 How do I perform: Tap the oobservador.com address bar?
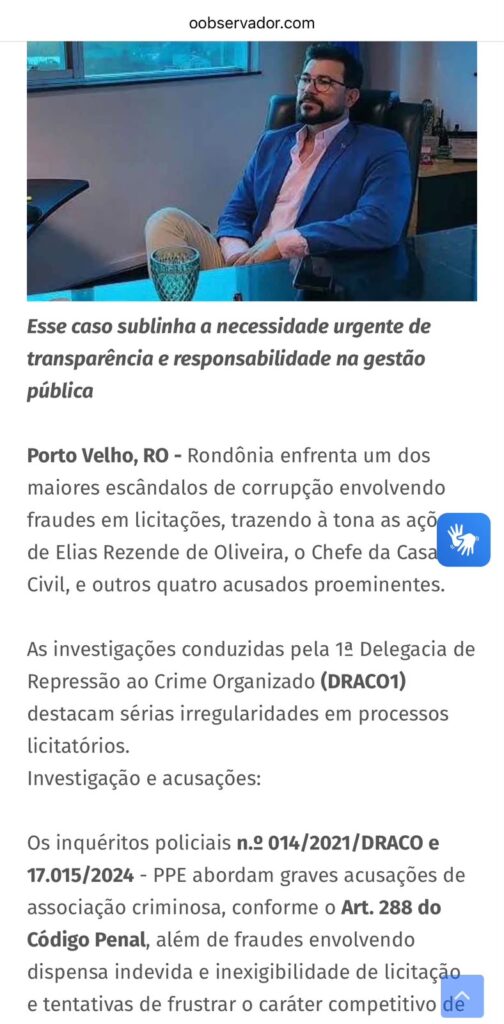[x=252, y=23]
